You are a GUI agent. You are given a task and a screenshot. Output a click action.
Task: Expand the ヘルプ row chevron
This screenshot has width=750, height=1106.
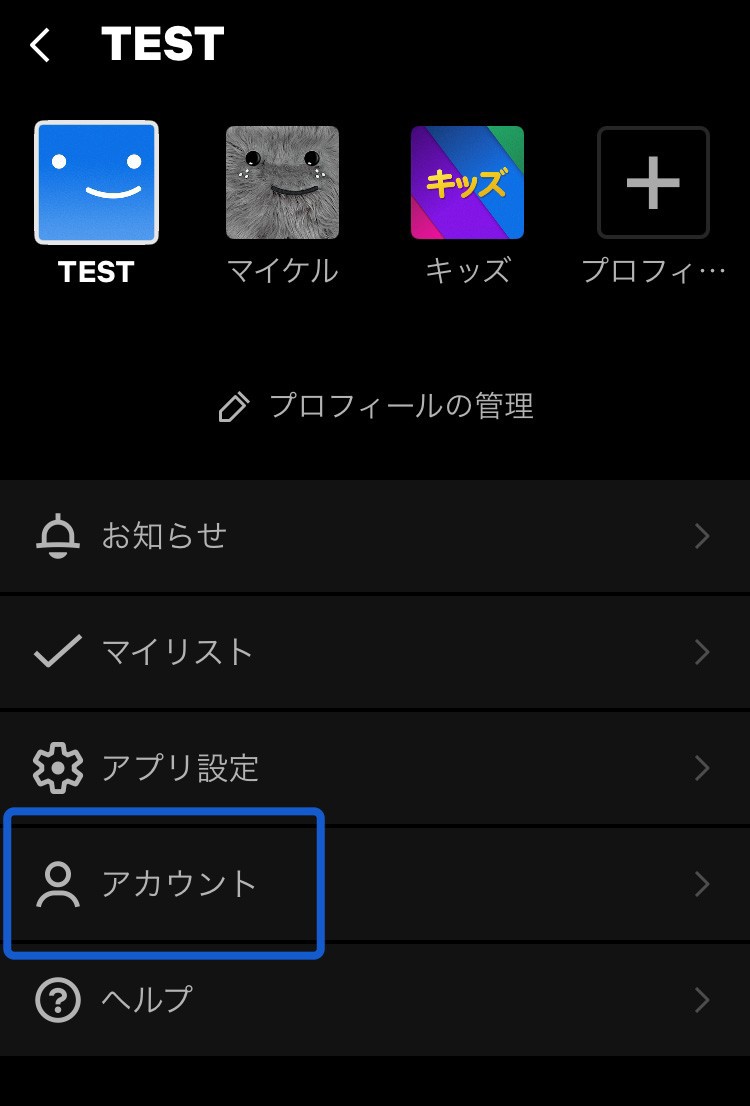703,999
